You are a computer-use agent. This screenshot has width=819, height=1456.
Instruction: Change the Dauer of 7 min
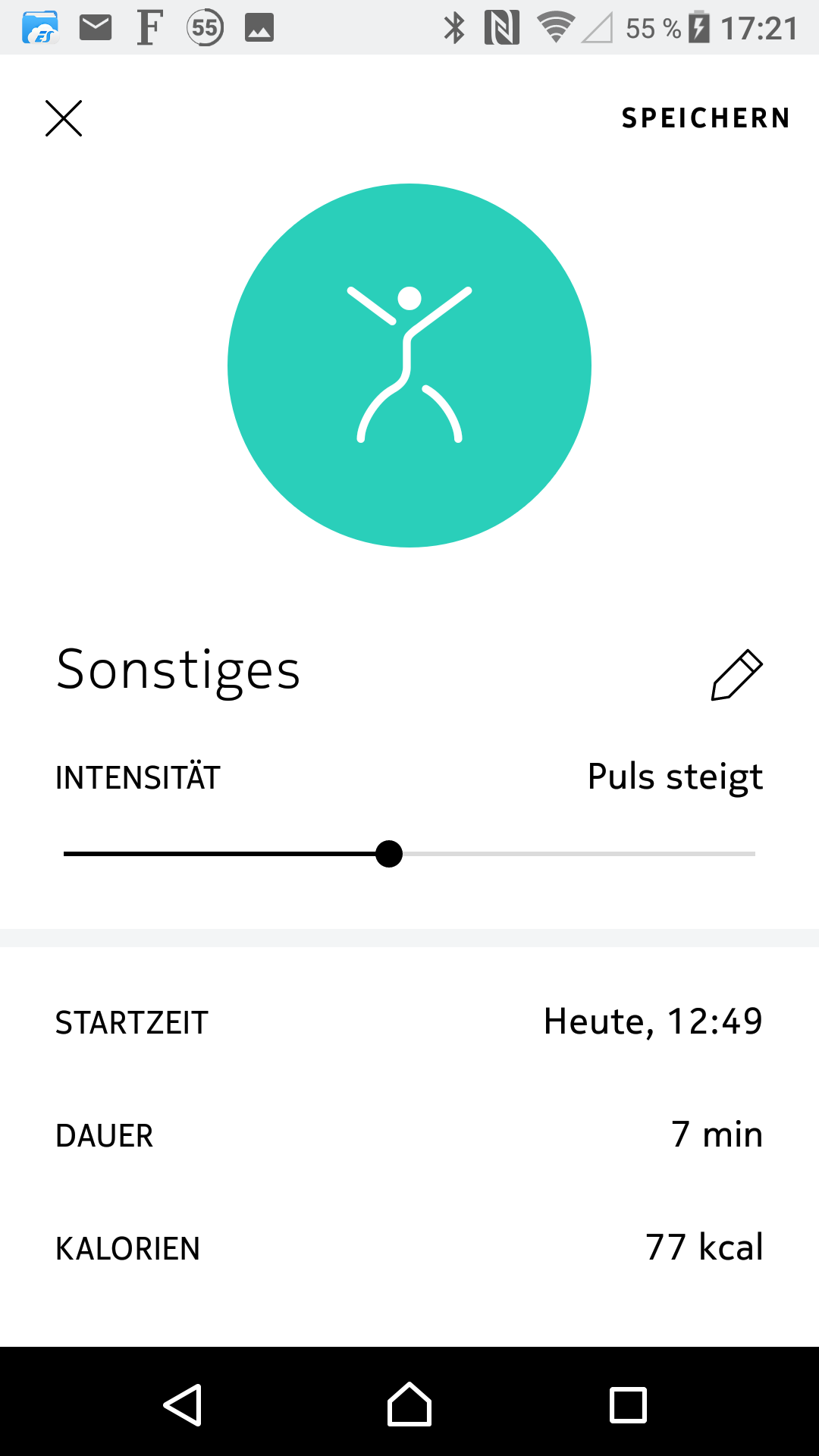click(x=409, y=1135)
